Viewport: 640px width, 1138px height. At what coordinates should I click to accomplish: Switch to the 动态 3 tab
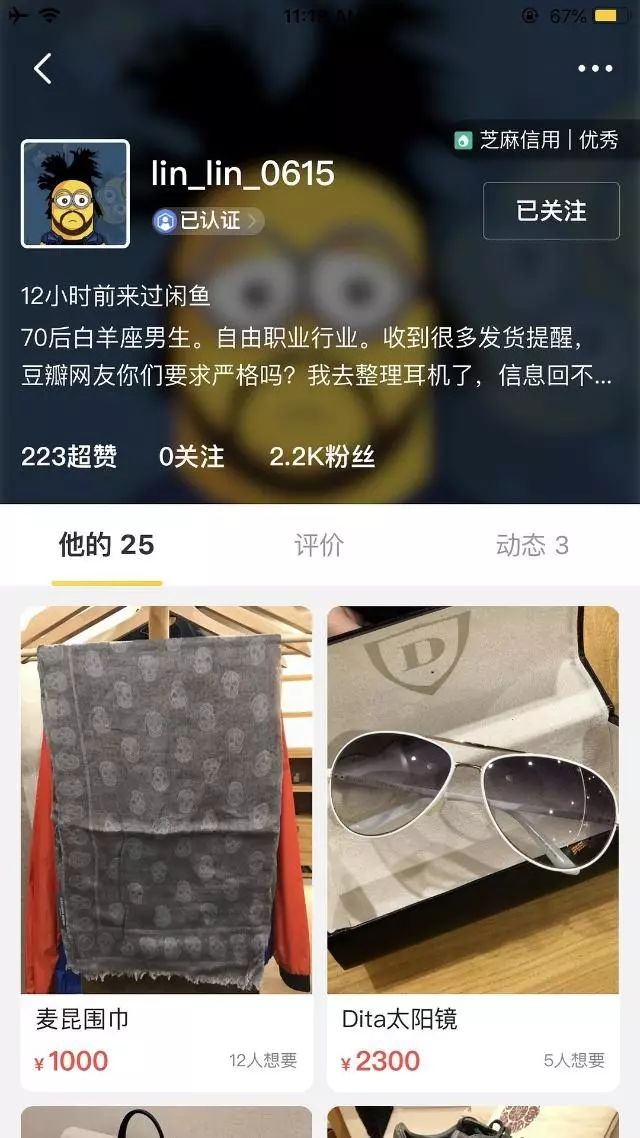[532, 545]
